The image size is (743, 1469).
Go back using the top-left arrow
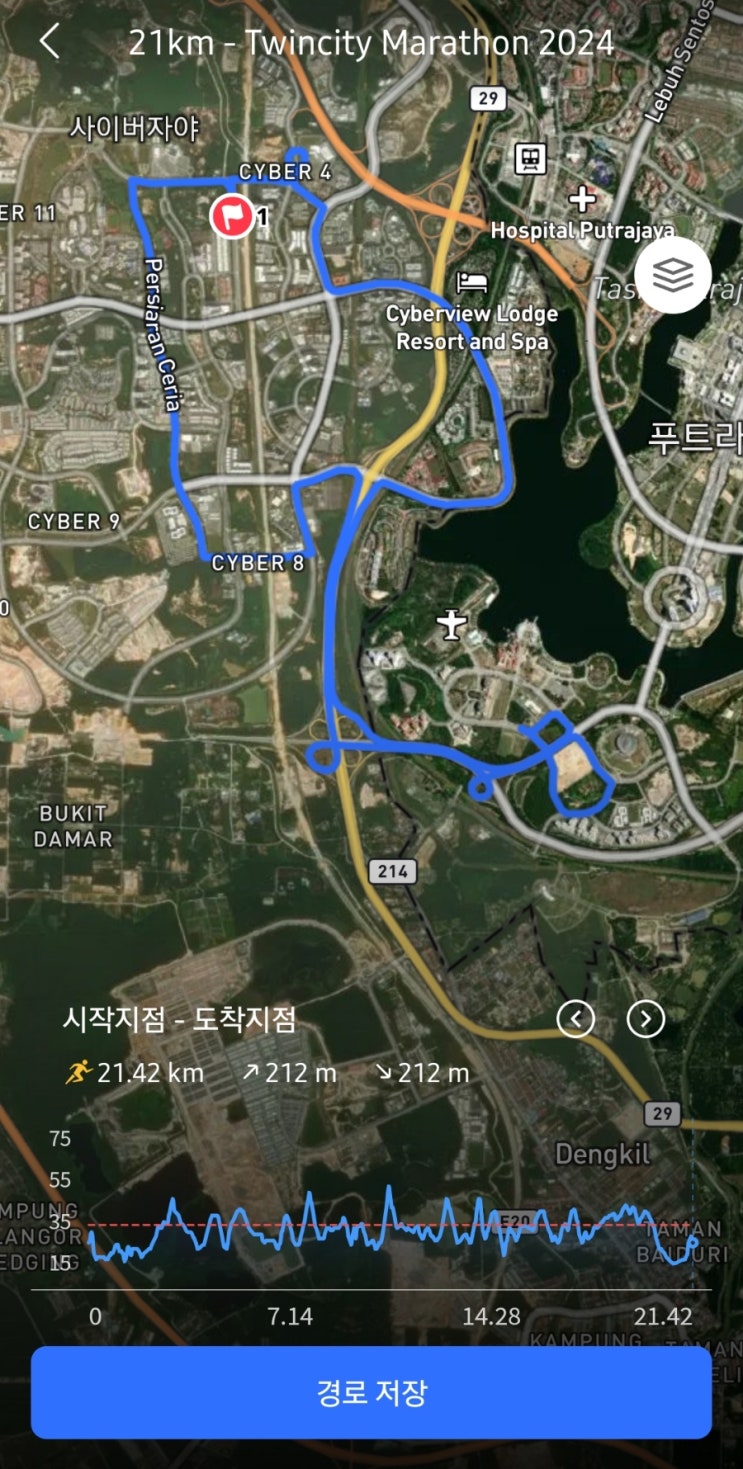pyautogui.click(x=50, y=42)
